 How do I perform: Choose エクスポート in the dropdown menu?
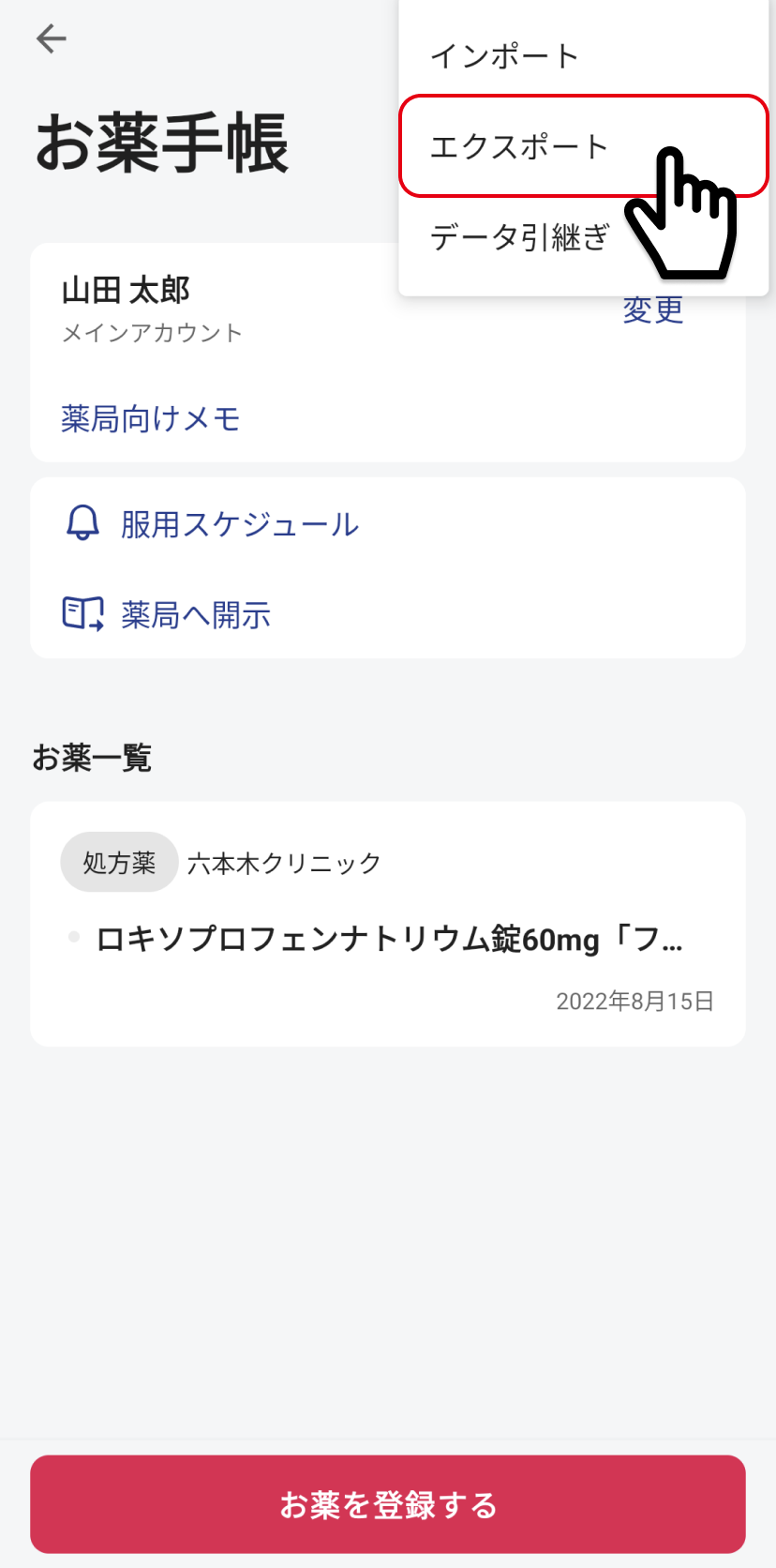583,146
